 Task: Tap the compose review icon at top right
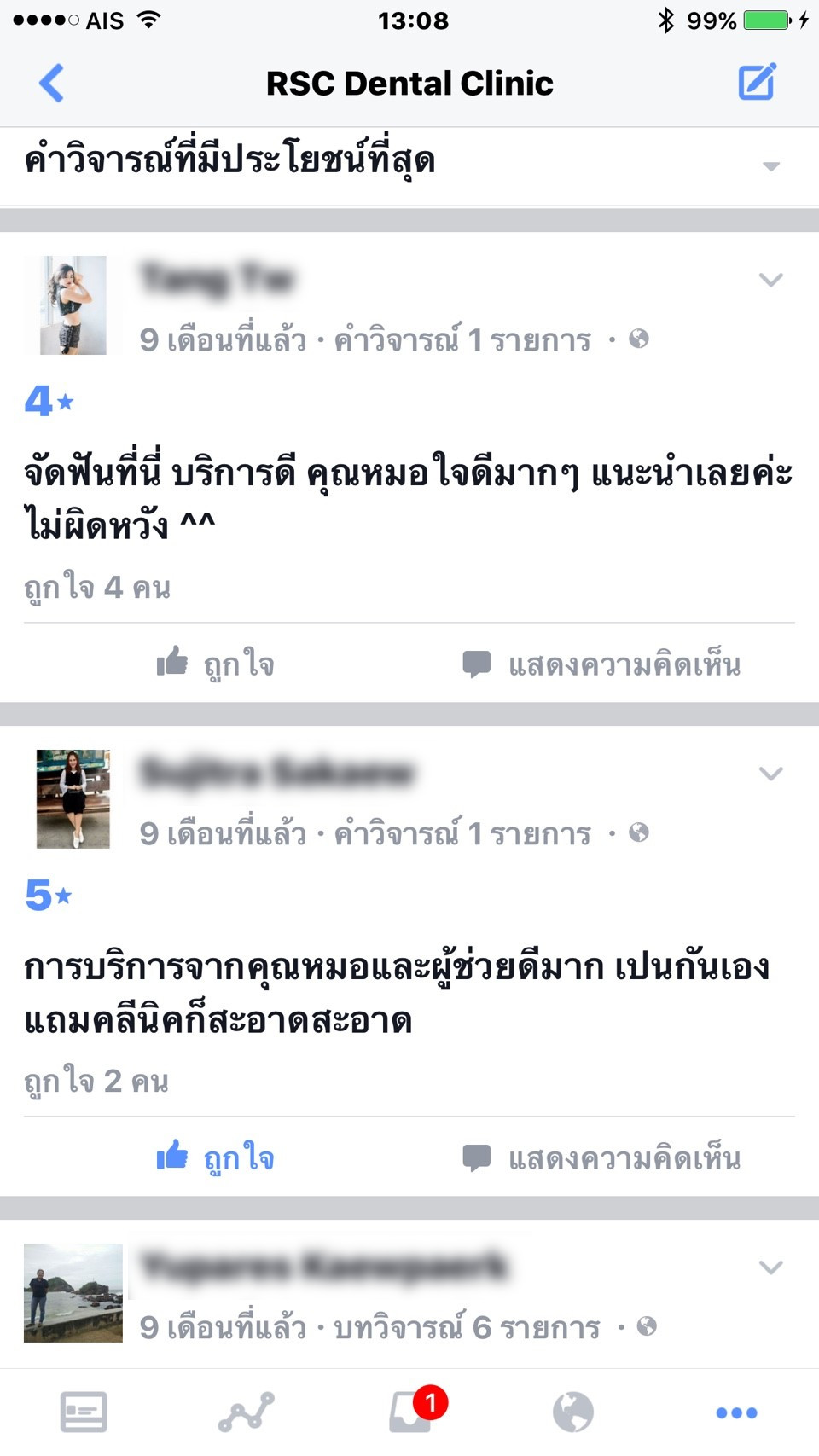[x=757, y=81]
